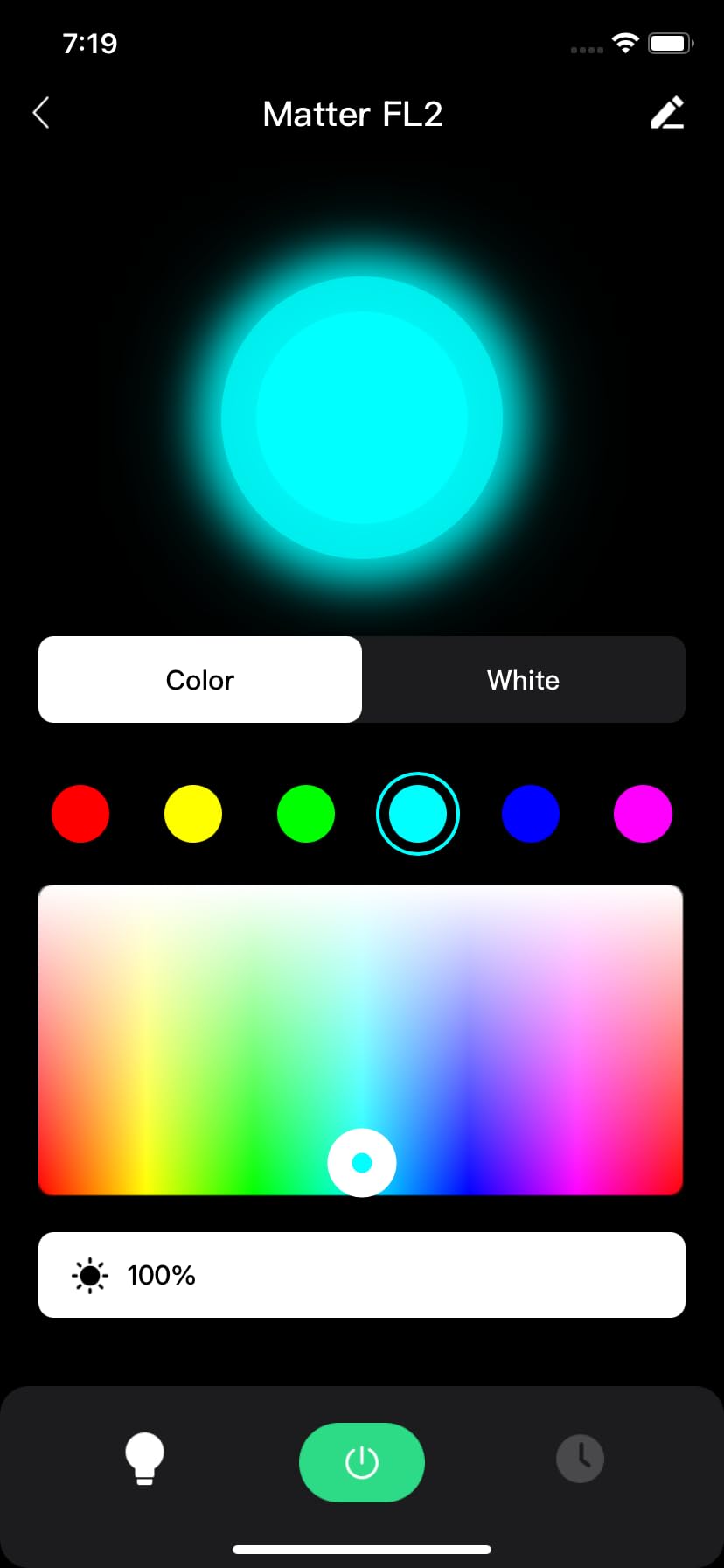Pick the blue color preset
The width and height of the screenshot is (724, 1568).
531,814
